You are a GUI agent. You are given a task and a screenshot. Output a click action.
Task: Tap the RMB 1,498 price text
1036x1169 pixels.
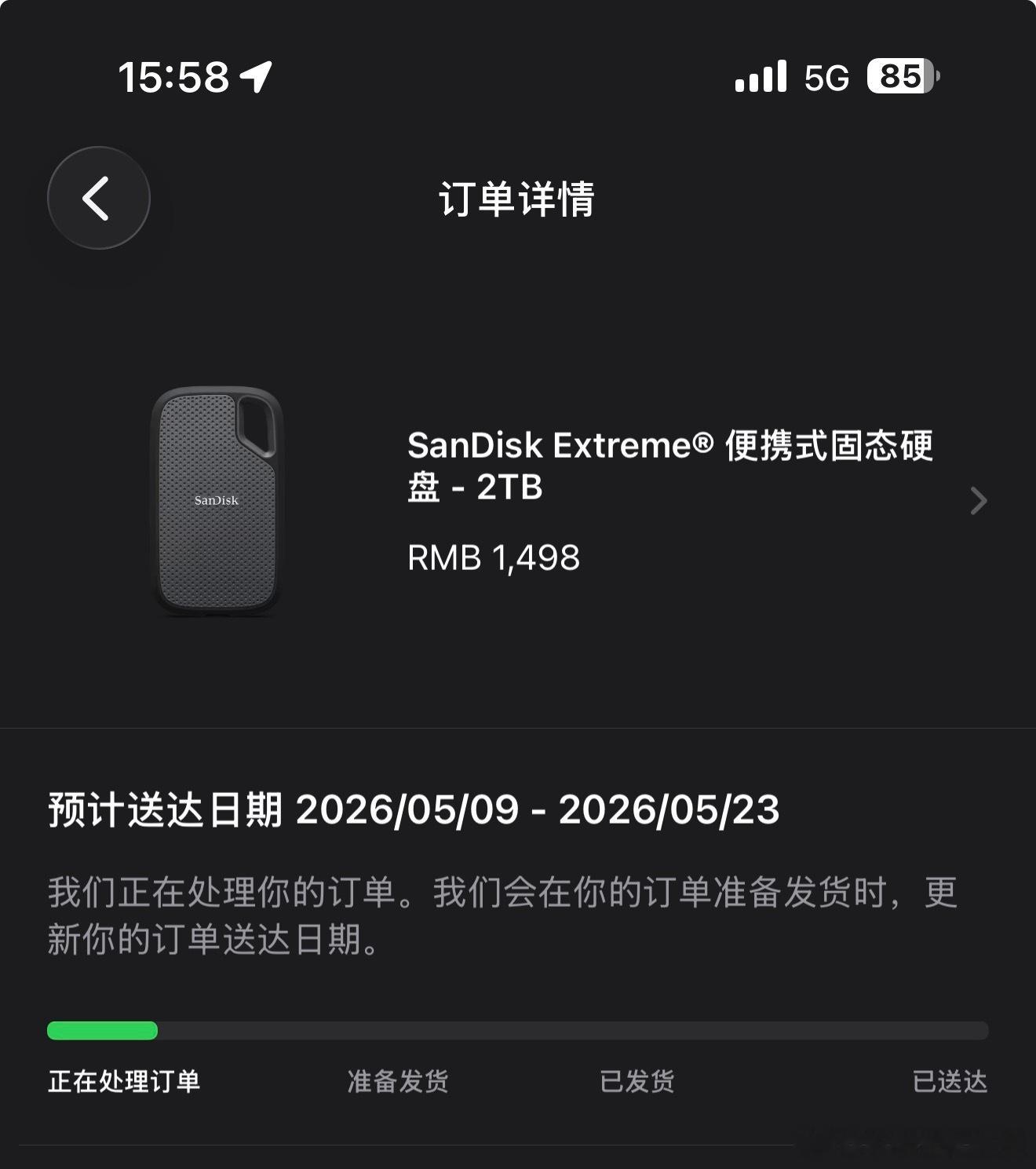(494, 559)
